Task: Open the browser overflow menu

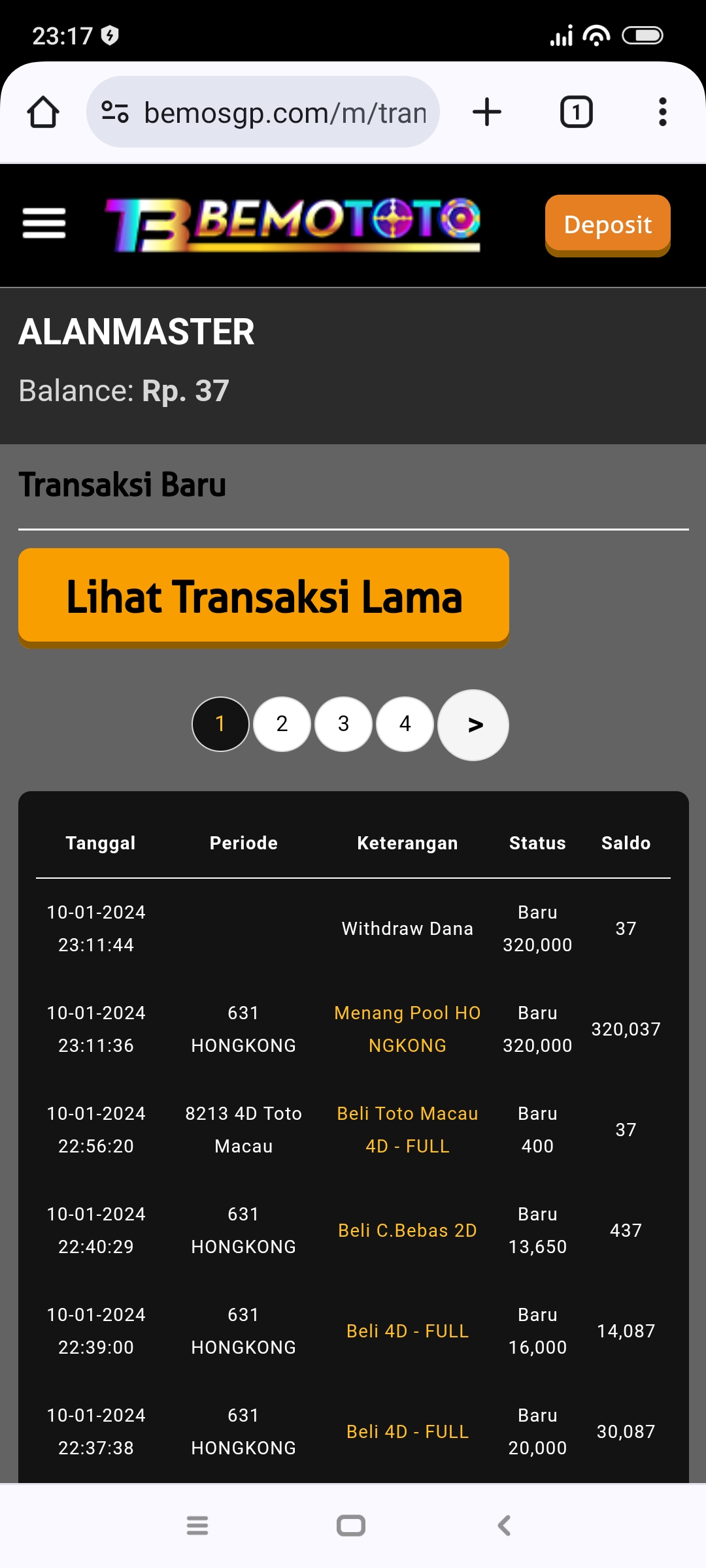Action: (x=662, y=112)
